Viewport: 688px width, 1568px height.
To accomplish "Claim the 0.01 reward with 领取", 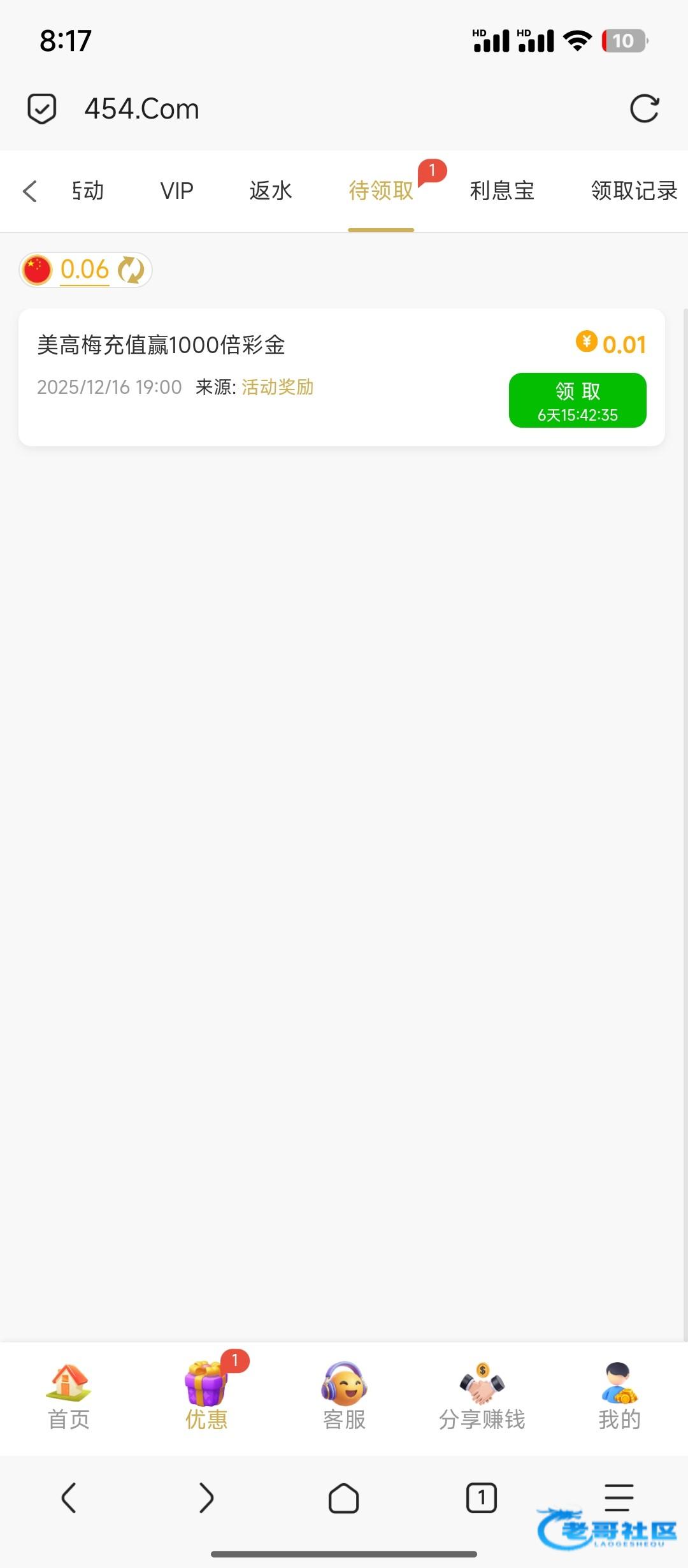I will pos(577,400).
